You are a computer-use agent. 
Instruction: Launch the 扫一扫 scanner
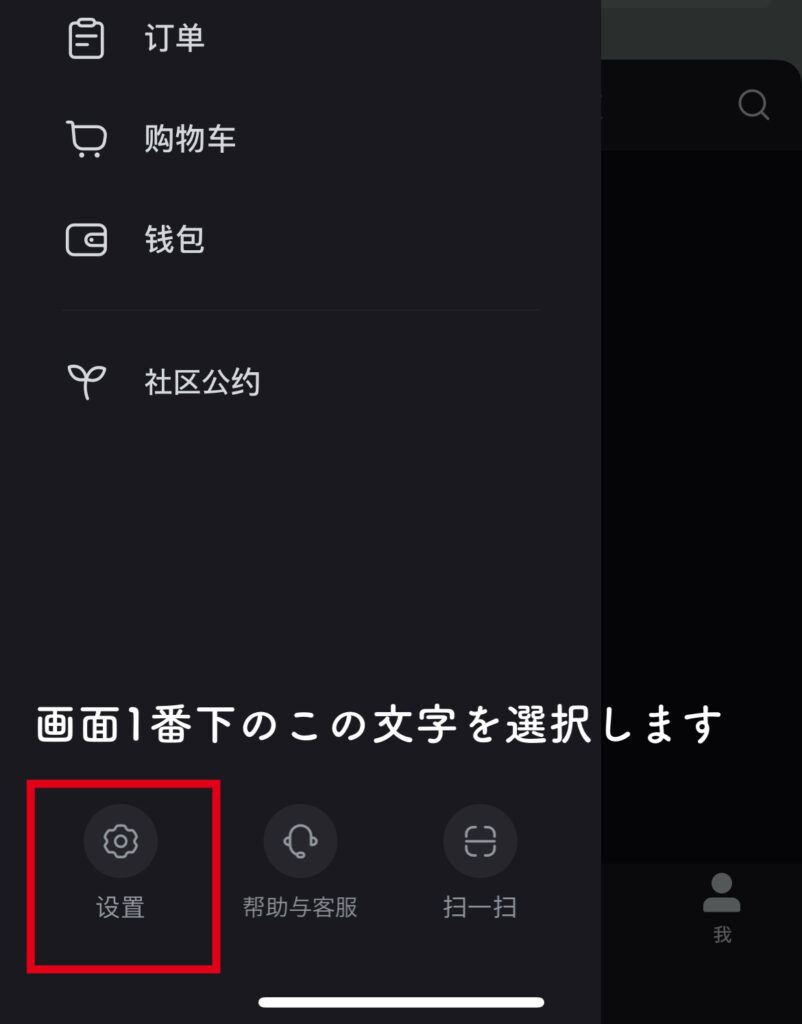coord(480,862)
